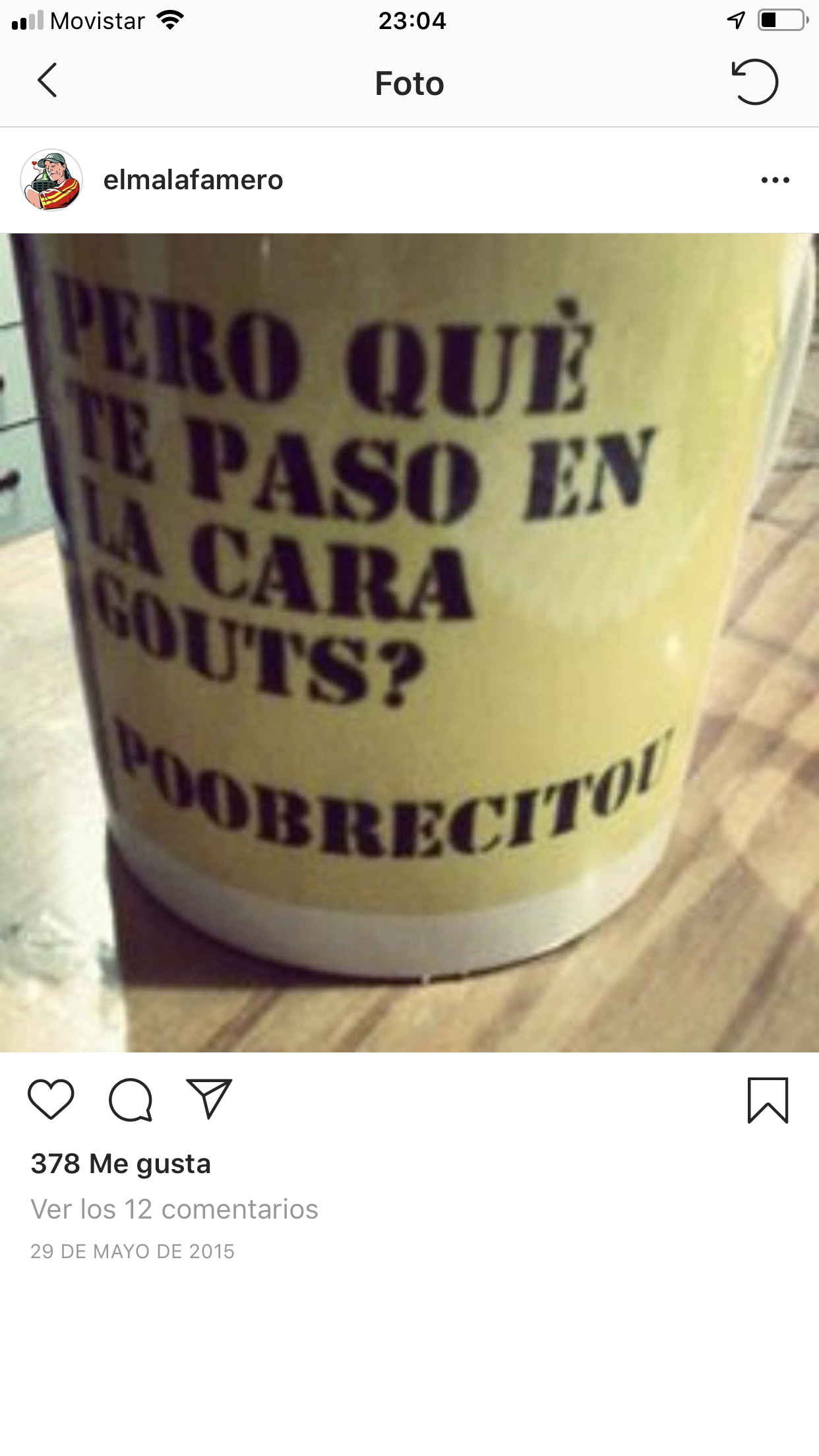Open the elmalafamero username
The height and width of the screenshot is (1456, 819).
193,180
